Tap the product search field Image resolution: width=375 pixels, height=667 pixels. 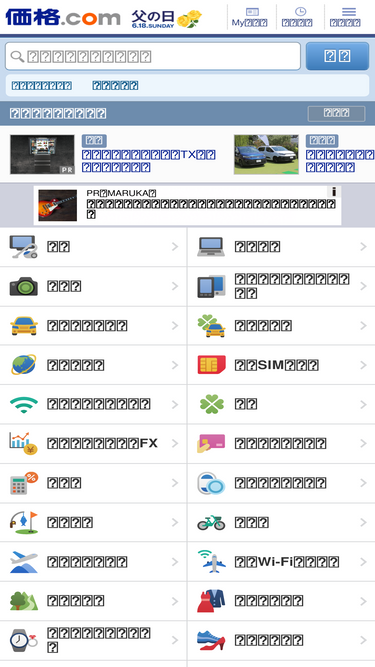tap(153, 56)
